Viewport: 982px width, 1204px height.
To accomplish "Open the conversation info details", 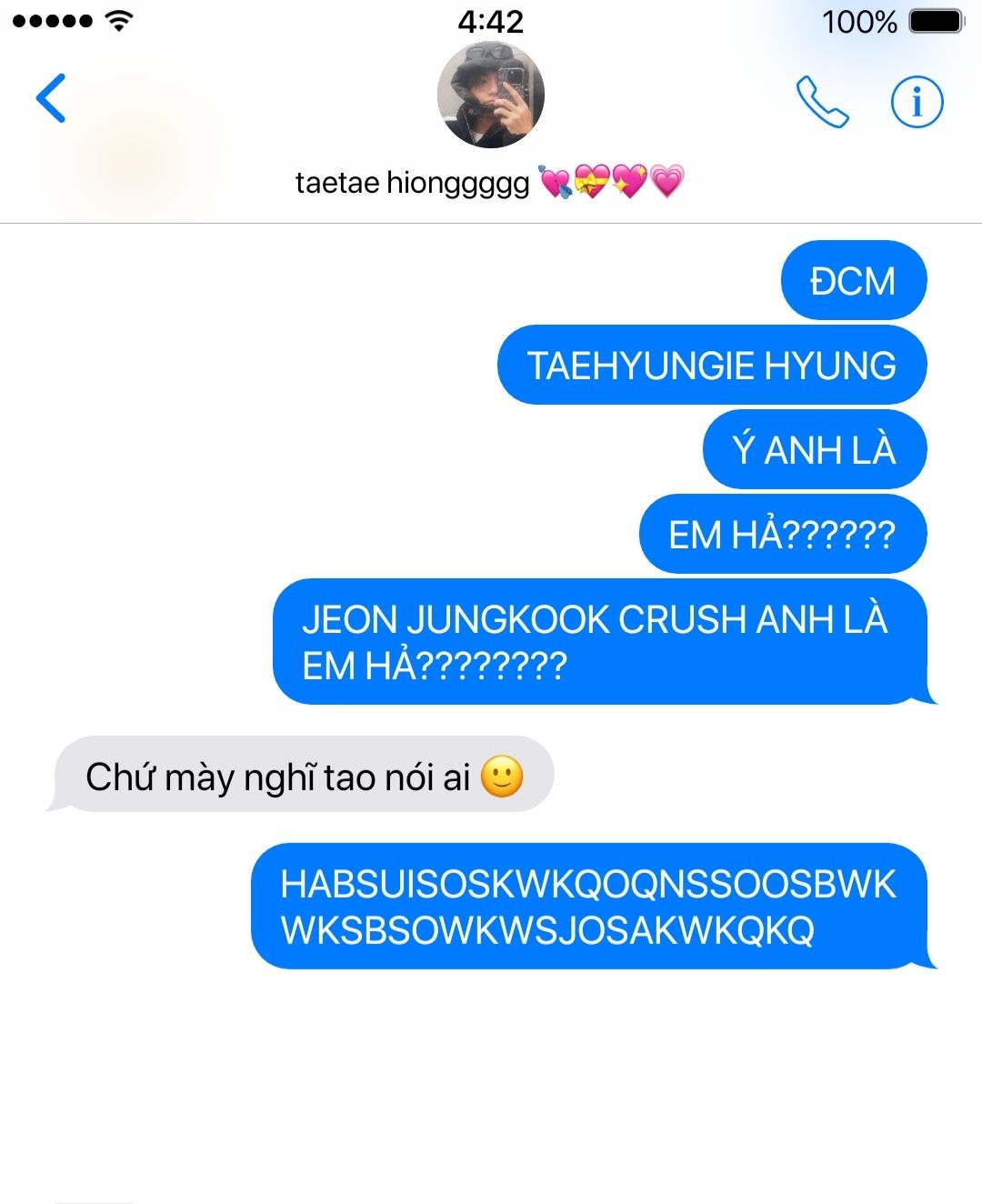I will coord(916,101).
